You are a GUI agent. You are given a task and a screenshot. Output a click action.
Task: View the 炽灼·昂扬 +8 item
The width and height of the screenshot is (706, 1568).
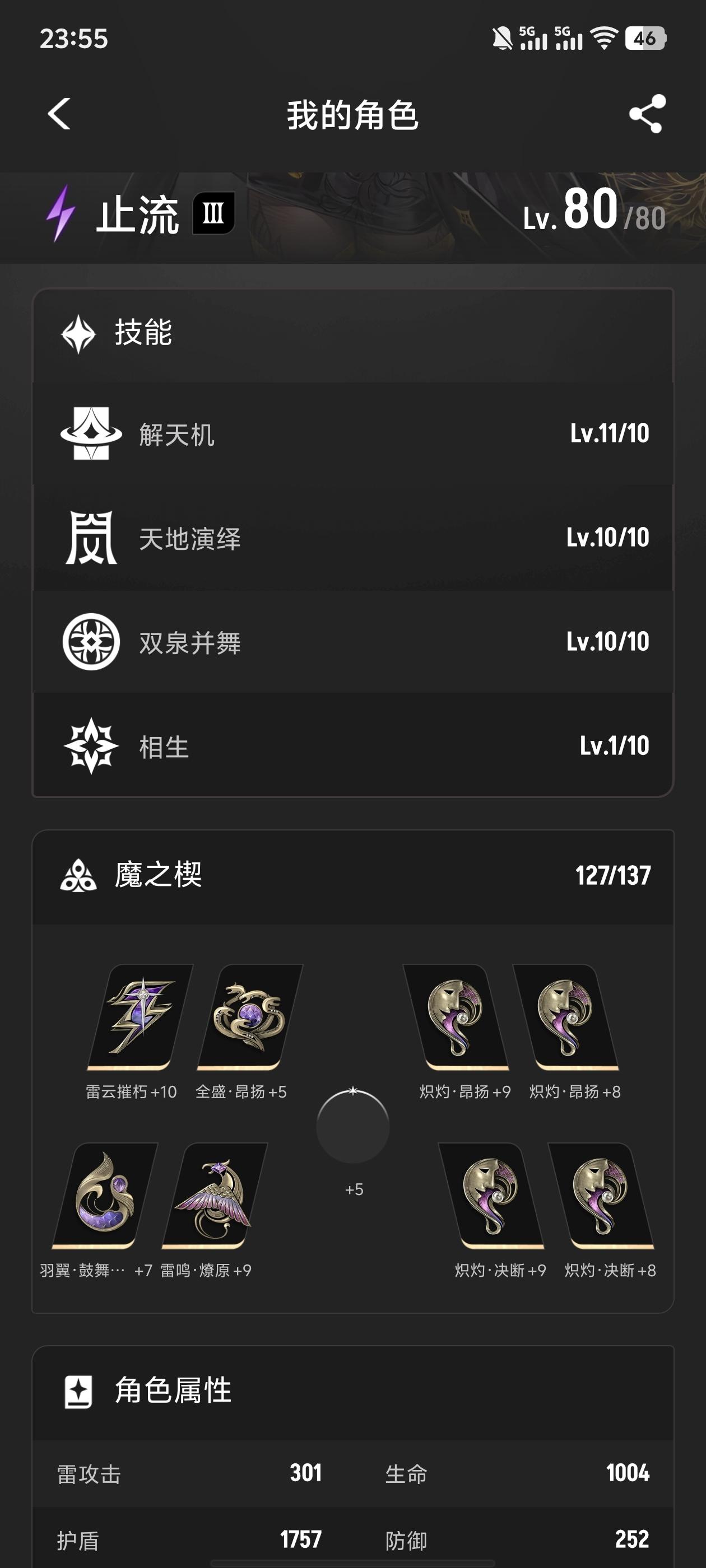click(x=565, y=1016)
